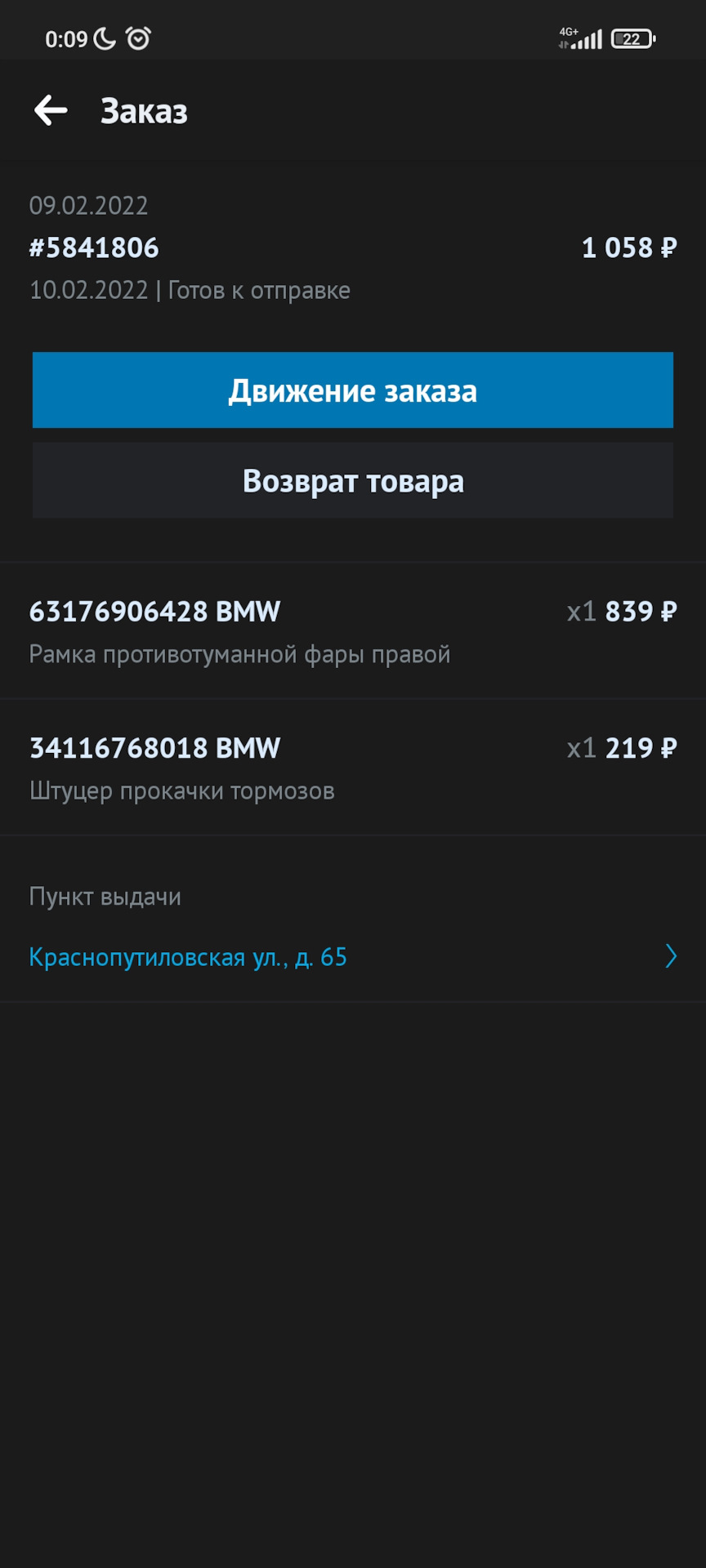Tap the BMW fog light frame item

coord(239,631)
